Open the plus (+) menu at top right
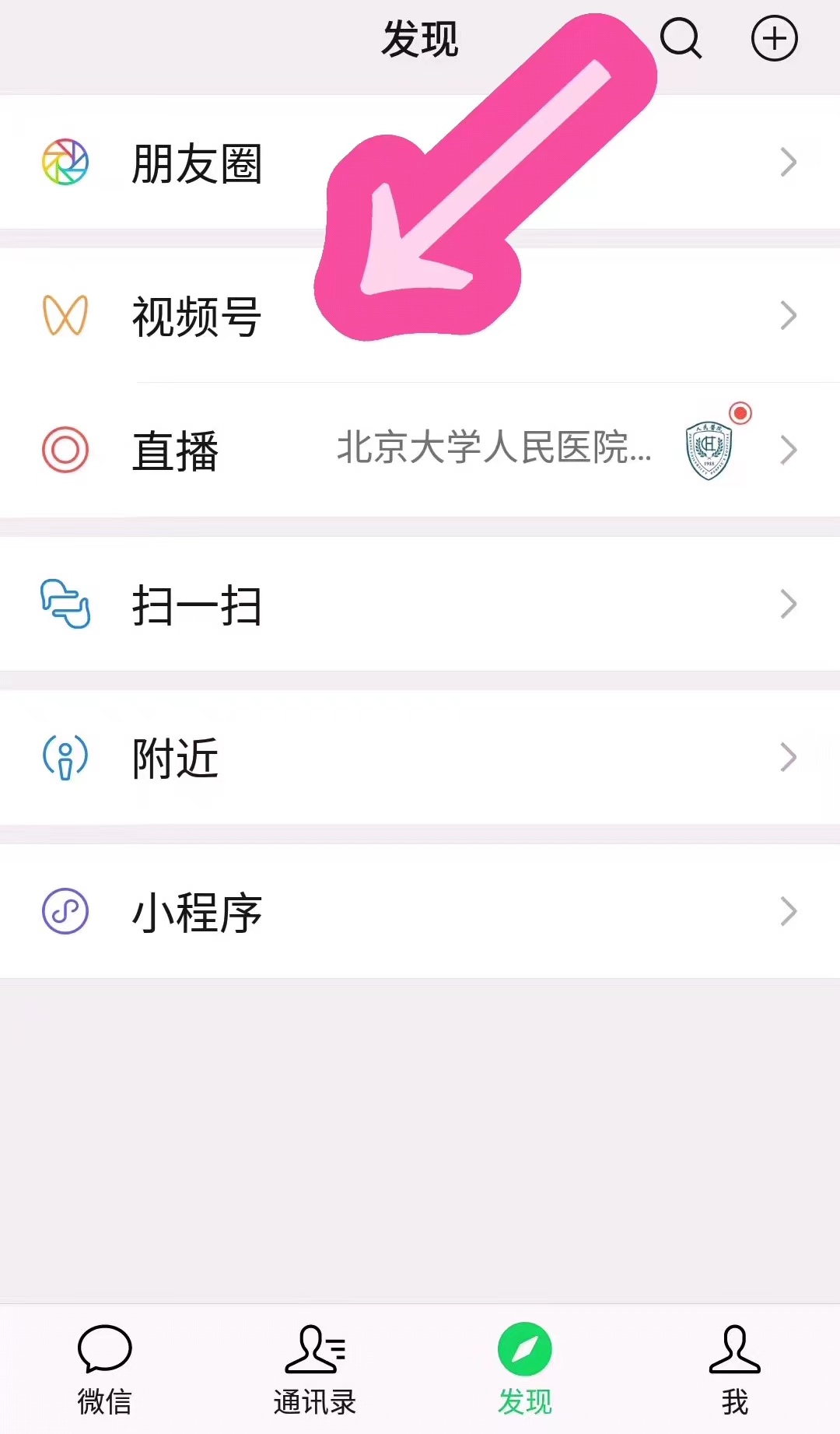Screen dimensions: 840x1434 pos(774,37)
